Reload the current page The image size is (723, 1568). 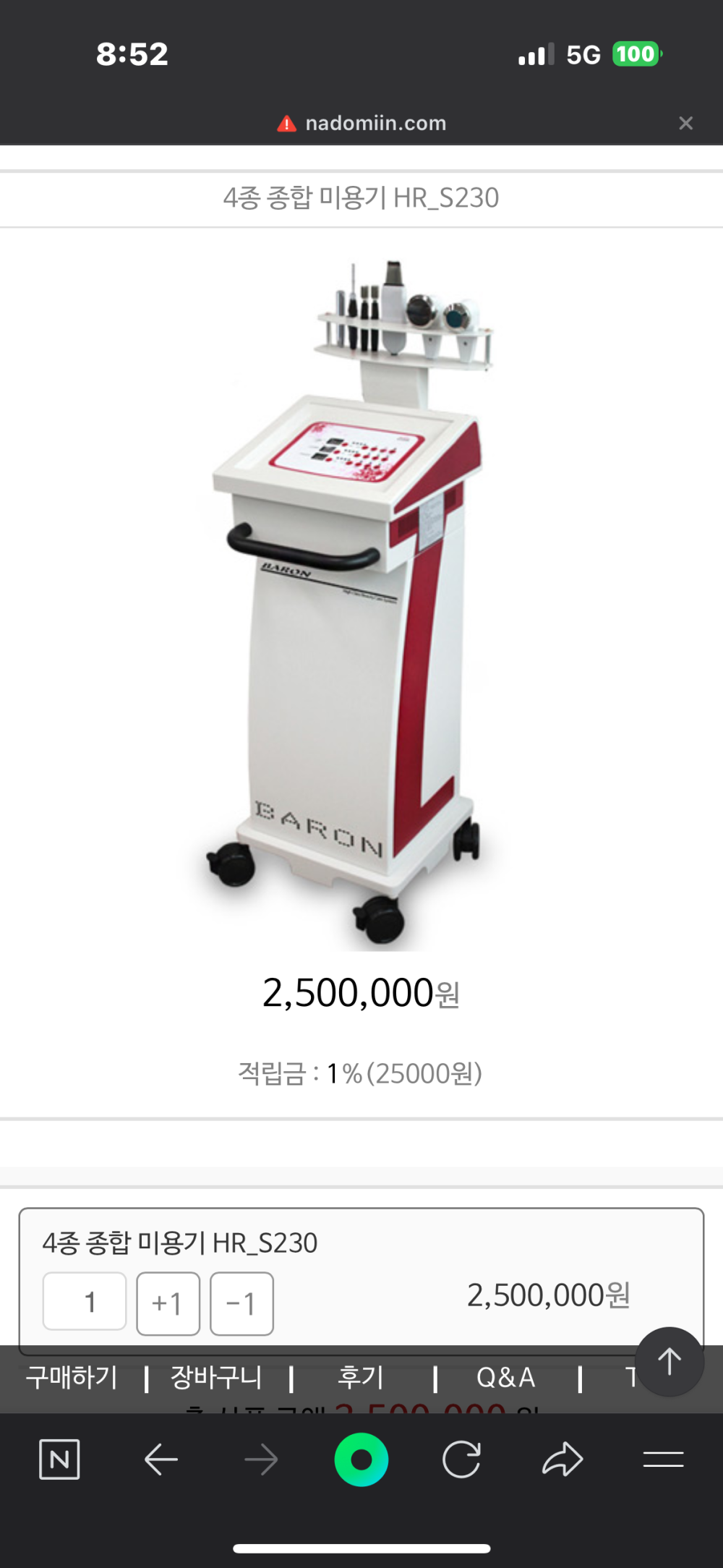[x=461, y=1460]
